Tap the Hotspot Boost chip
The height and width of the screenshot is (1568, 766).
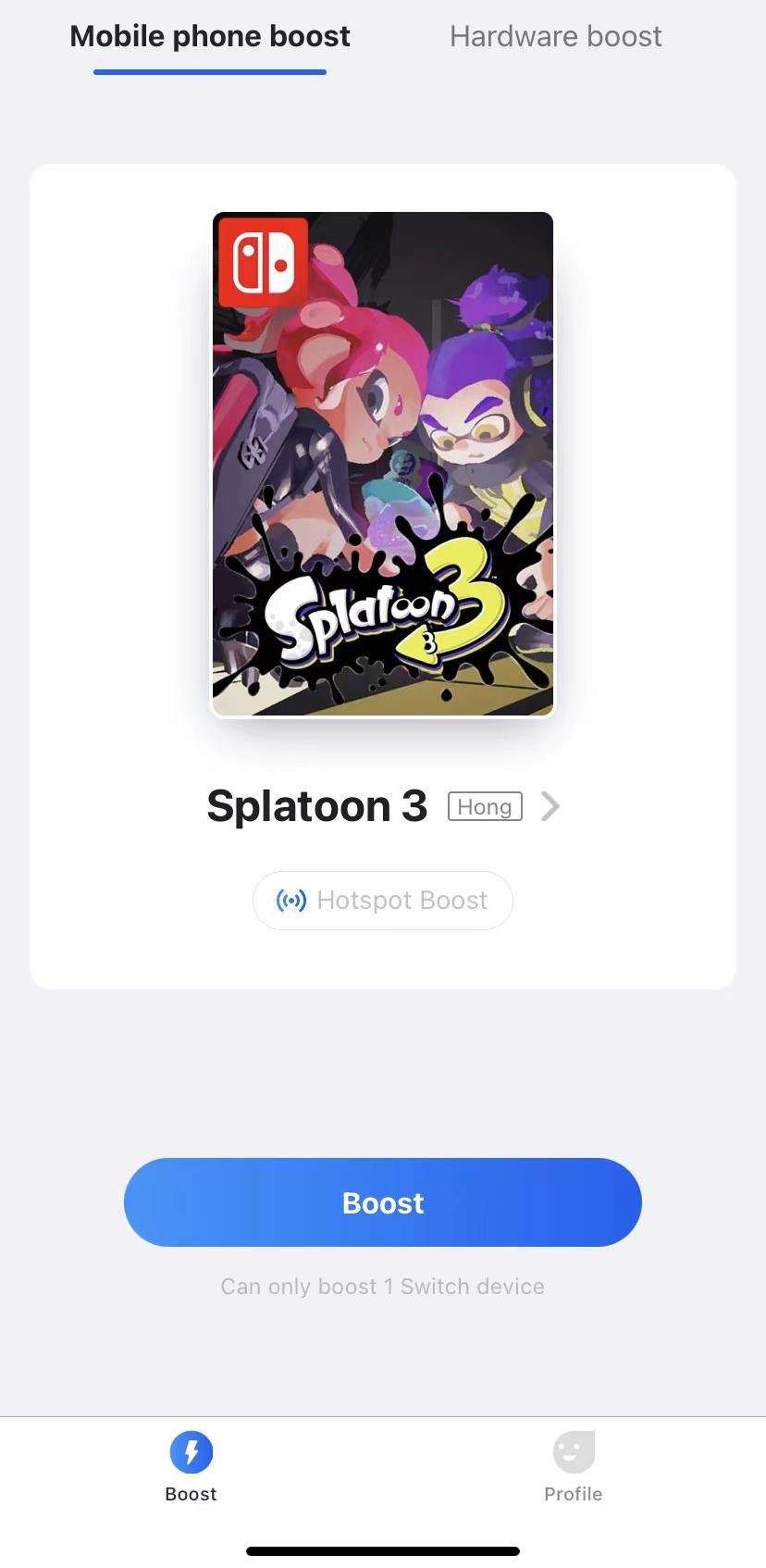(383, 901)
